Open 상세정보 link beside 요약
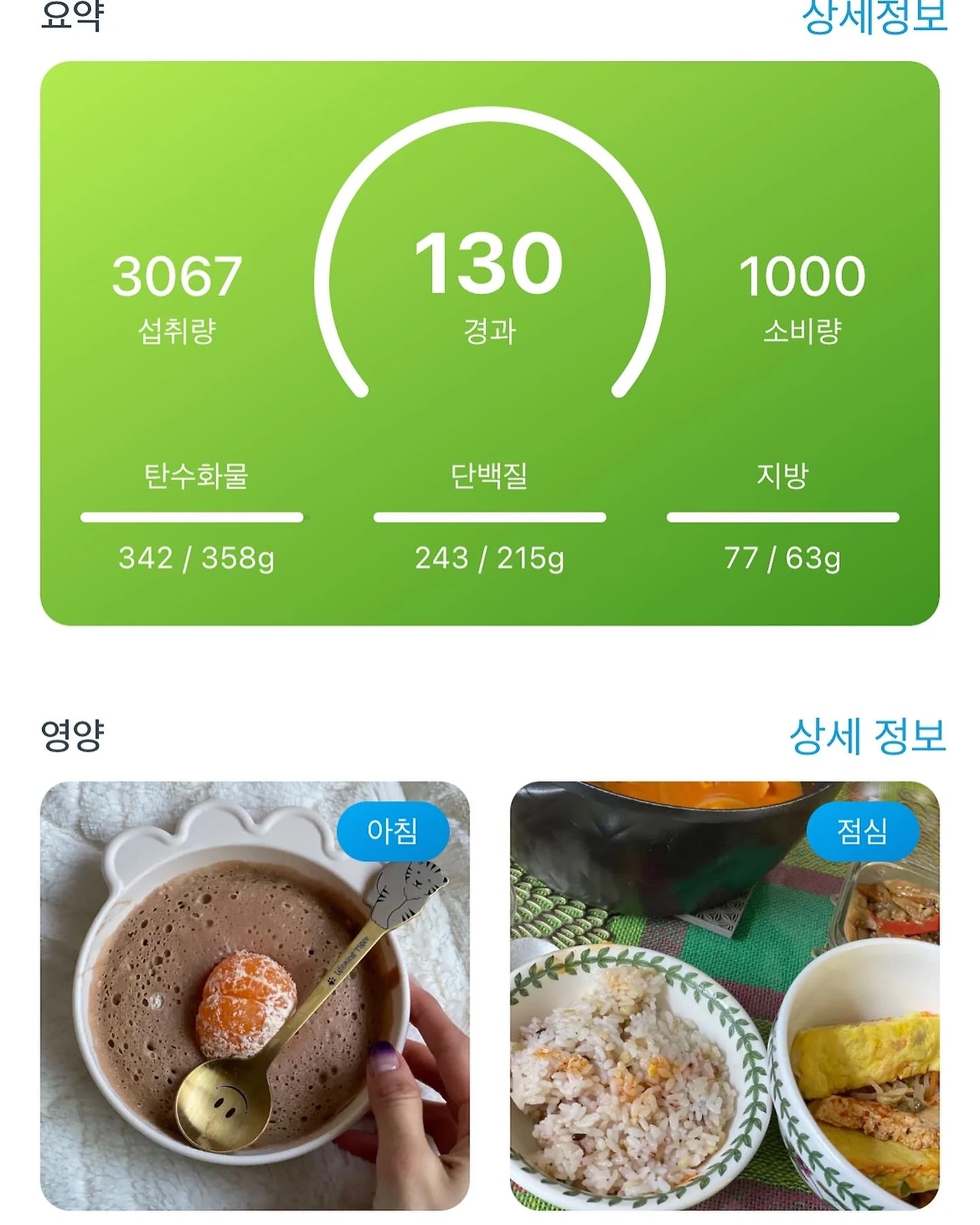This screenshot has width=980, height=1225. click(x=874, y=17)
